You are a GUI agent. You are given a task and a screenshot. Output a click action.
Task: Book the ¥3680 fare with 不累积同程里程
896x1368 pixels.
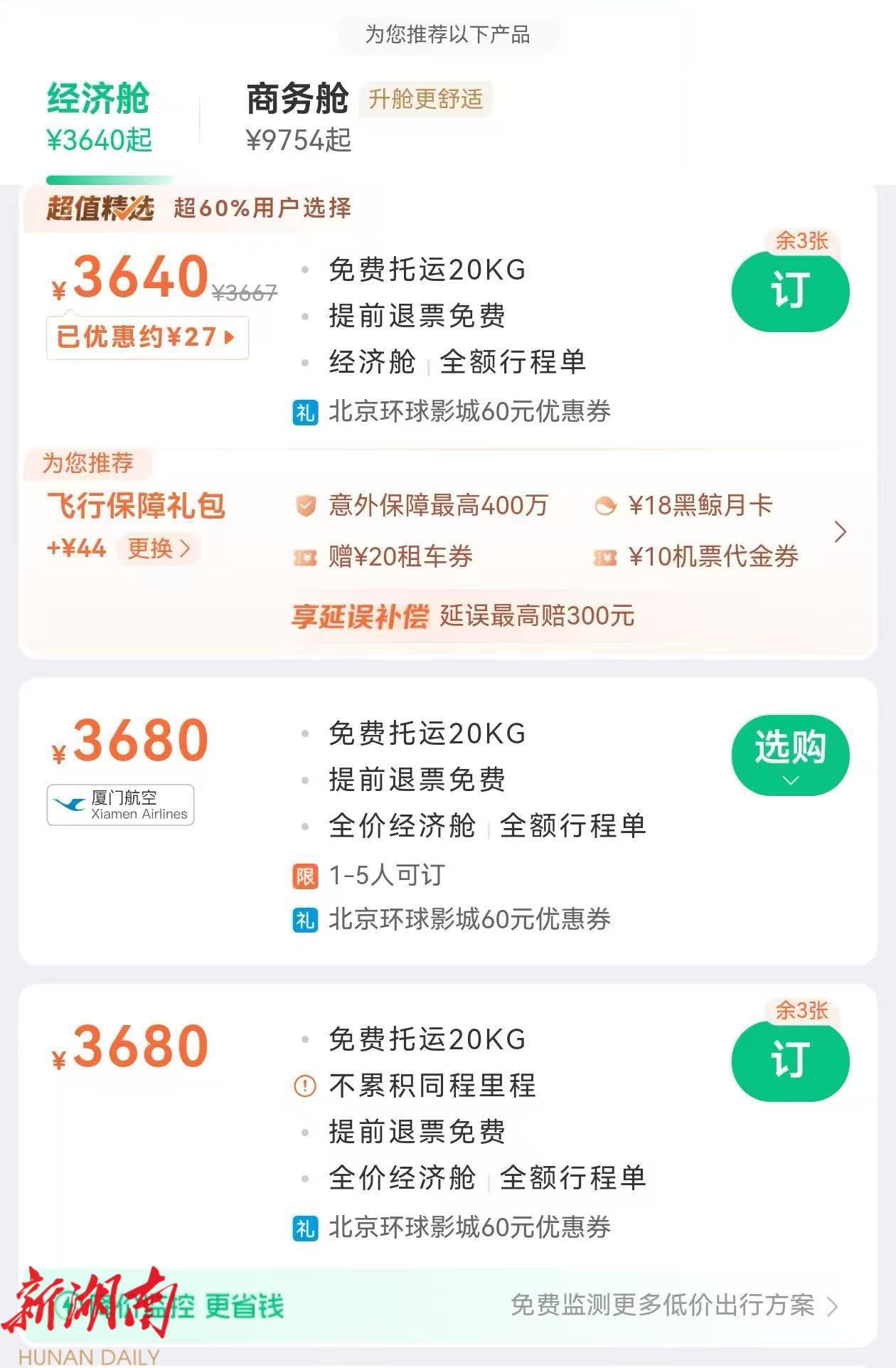790,1060
